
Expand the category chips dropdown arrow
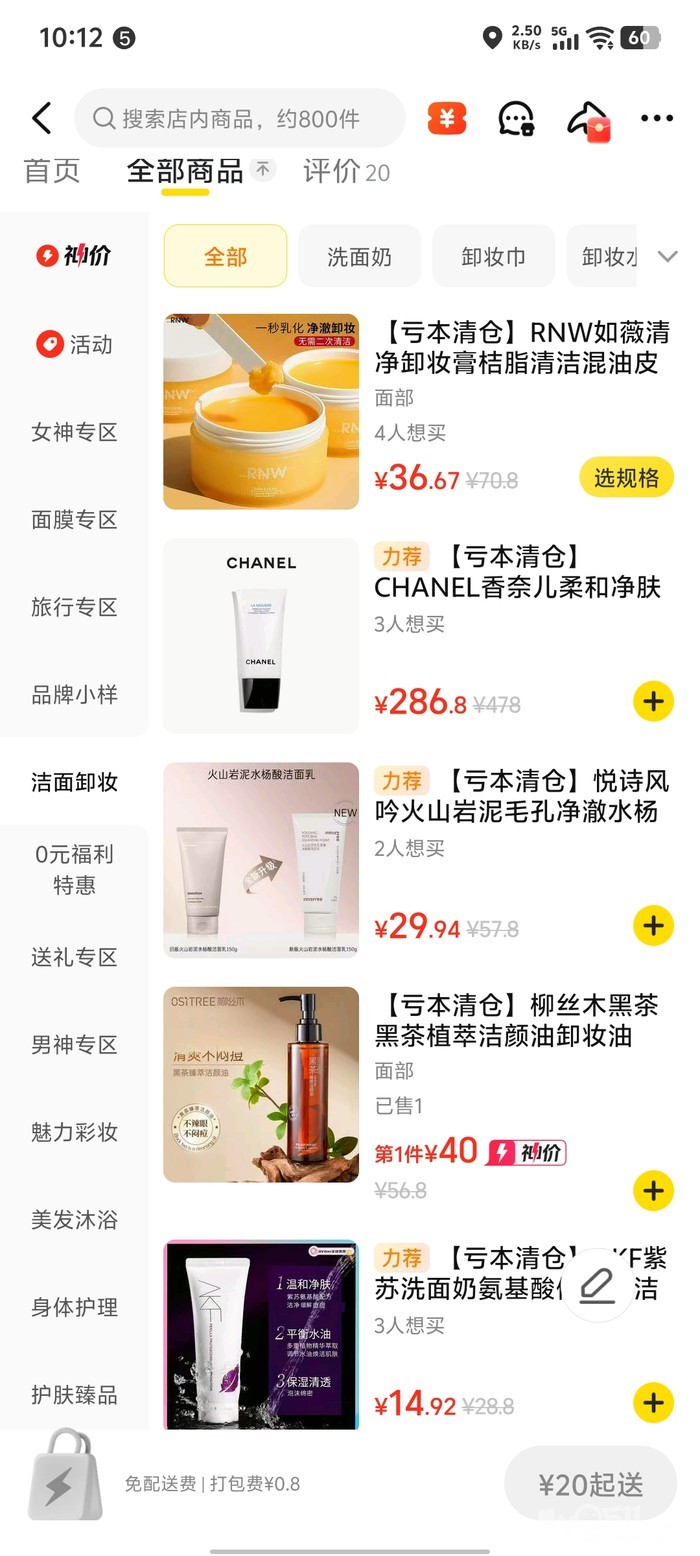668,256
